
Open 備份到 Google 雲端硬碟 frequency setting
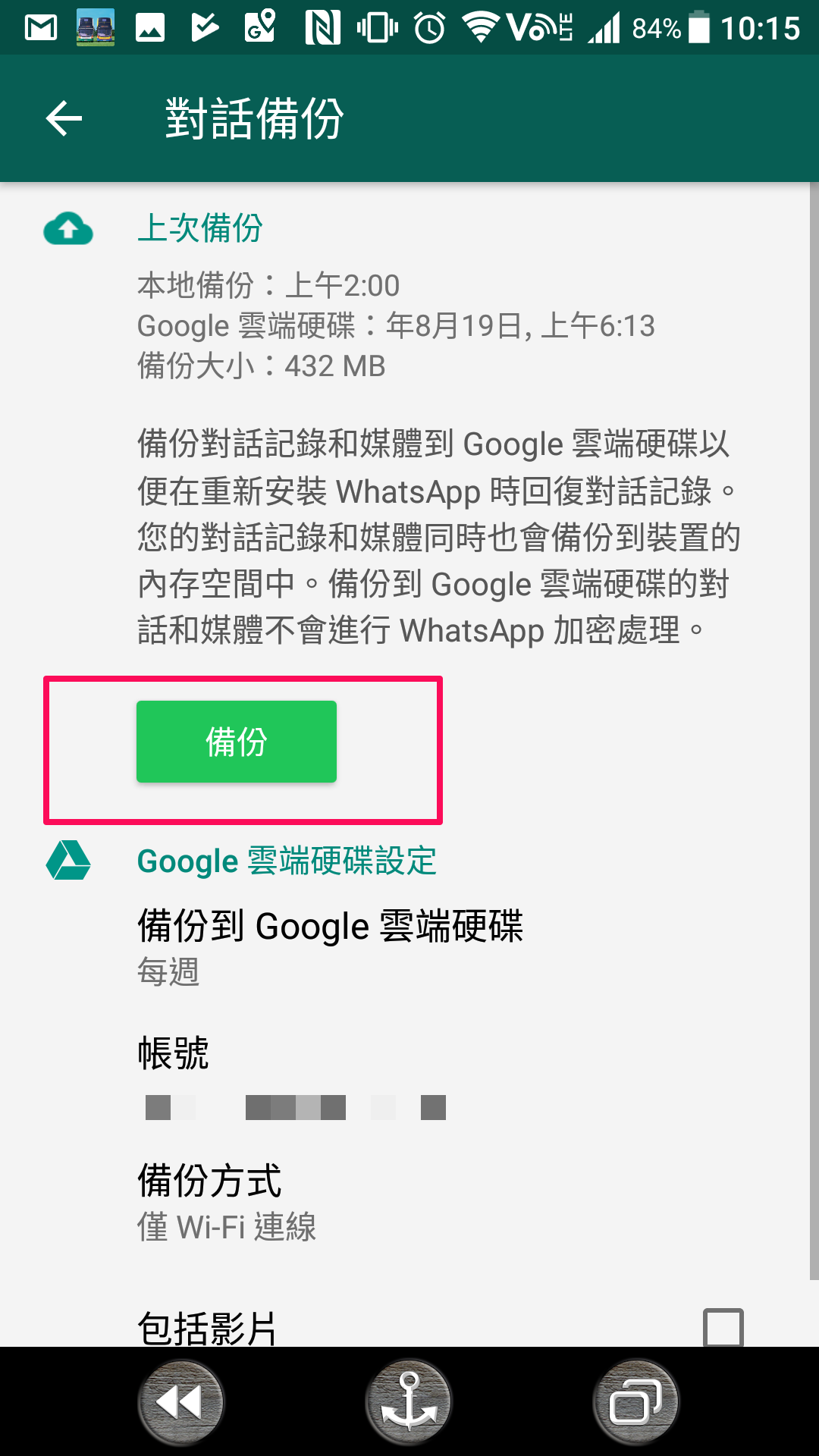409,948
